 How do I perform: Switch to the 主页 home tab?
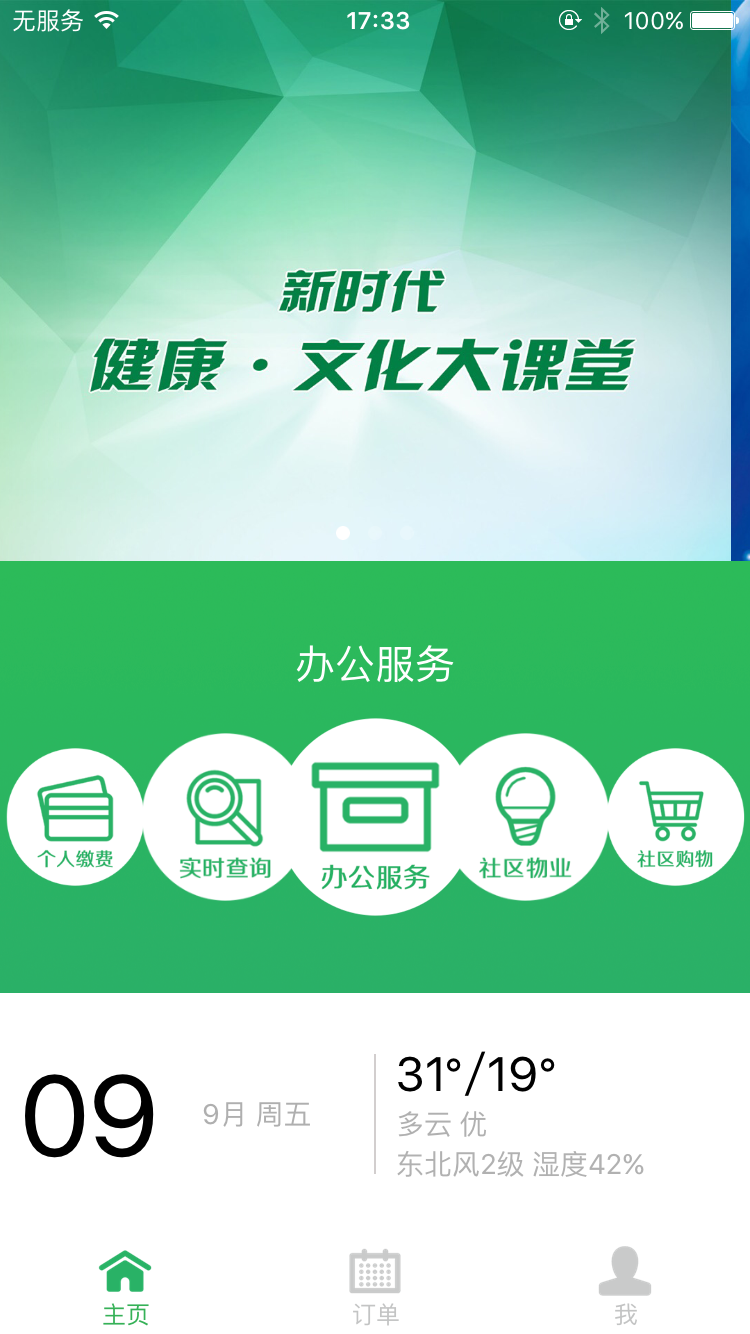point(125,1287)
